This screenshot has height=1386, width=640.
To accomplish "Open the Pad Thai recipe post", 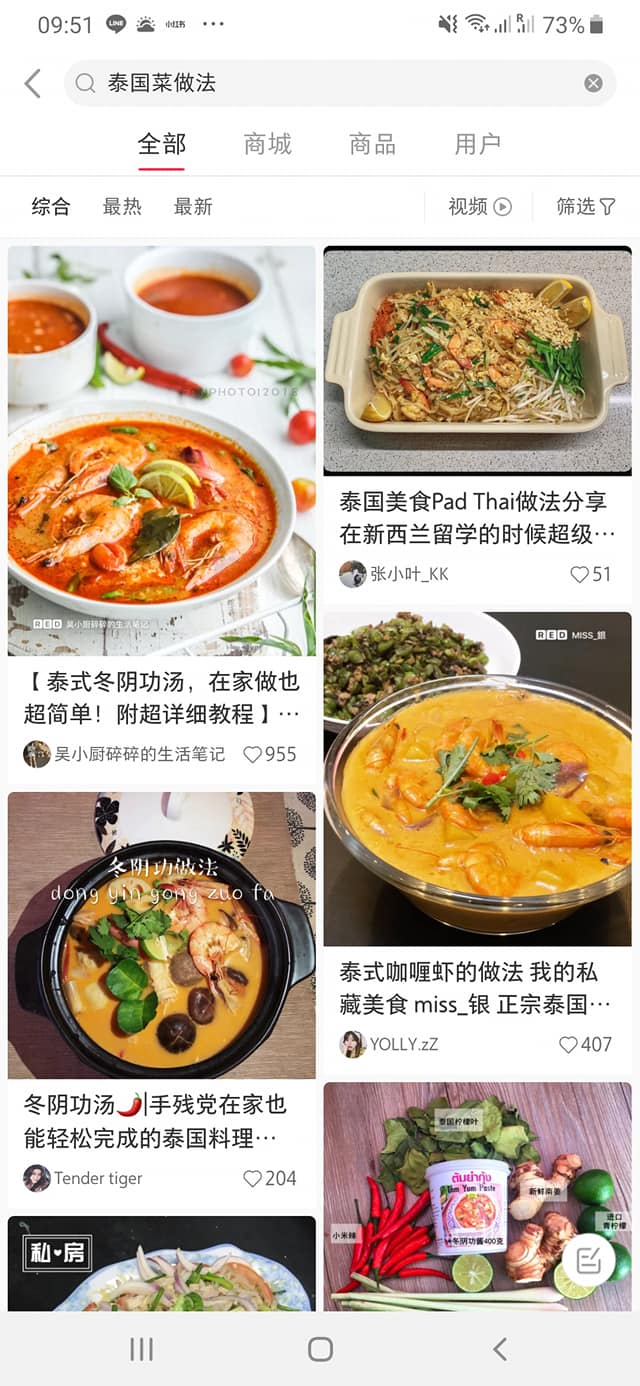I will pos(477,360).
